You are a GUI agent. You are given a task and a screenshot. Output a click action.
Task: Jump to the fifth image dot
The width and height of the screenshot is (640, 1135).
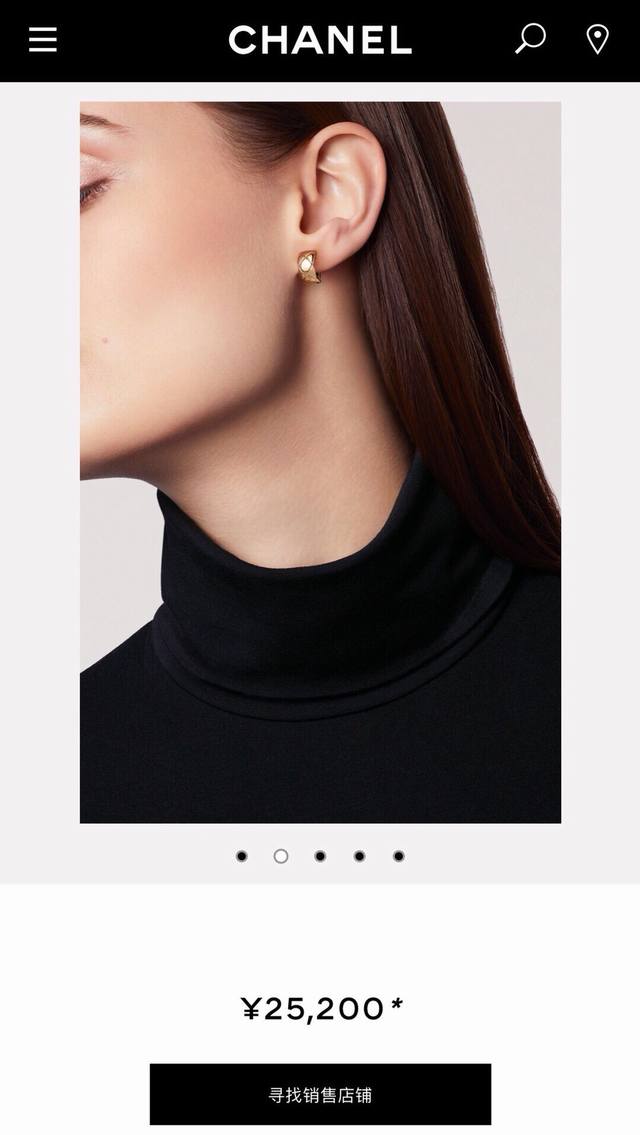click(398, 856)
